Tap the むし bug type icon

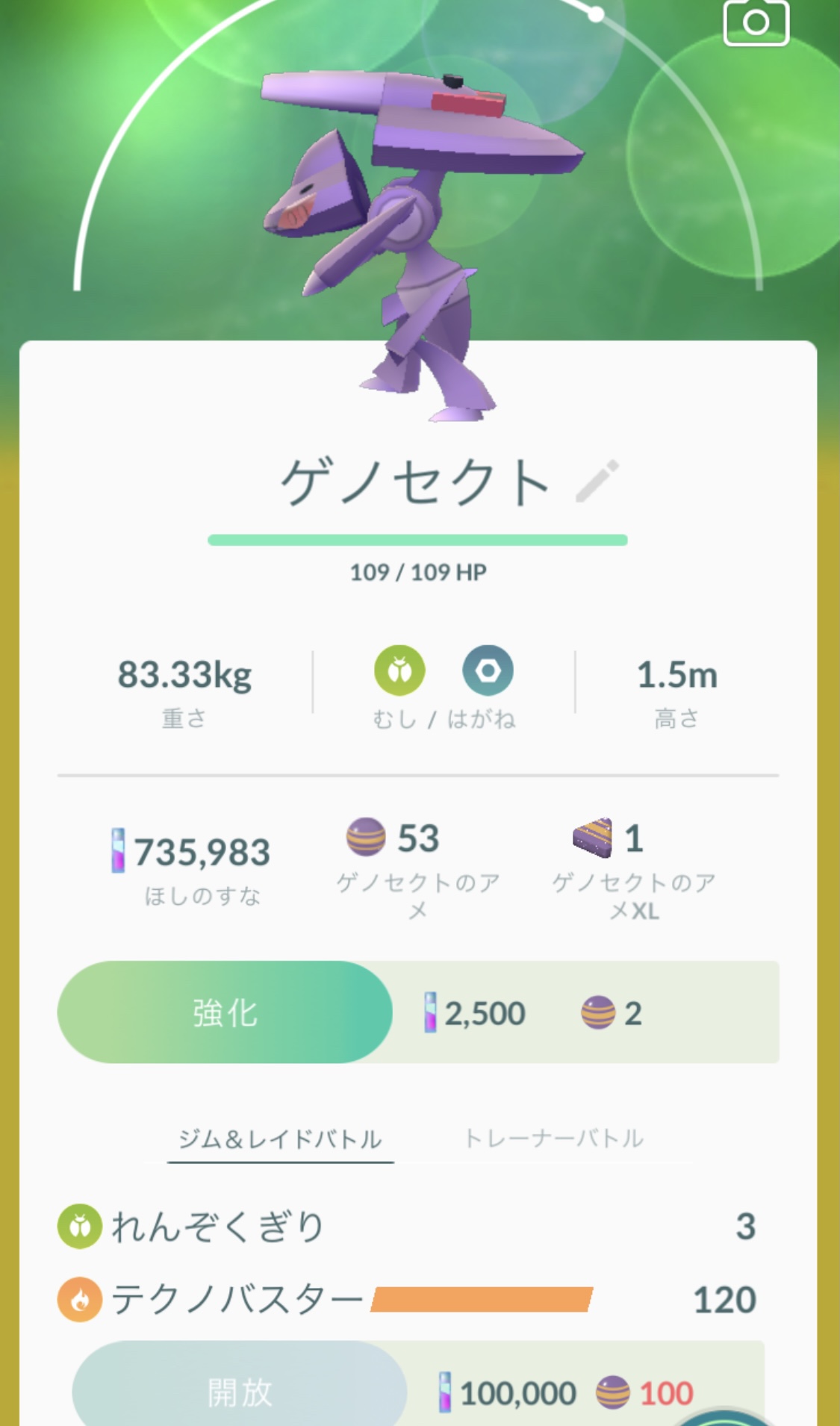click(x=399, y=670)
